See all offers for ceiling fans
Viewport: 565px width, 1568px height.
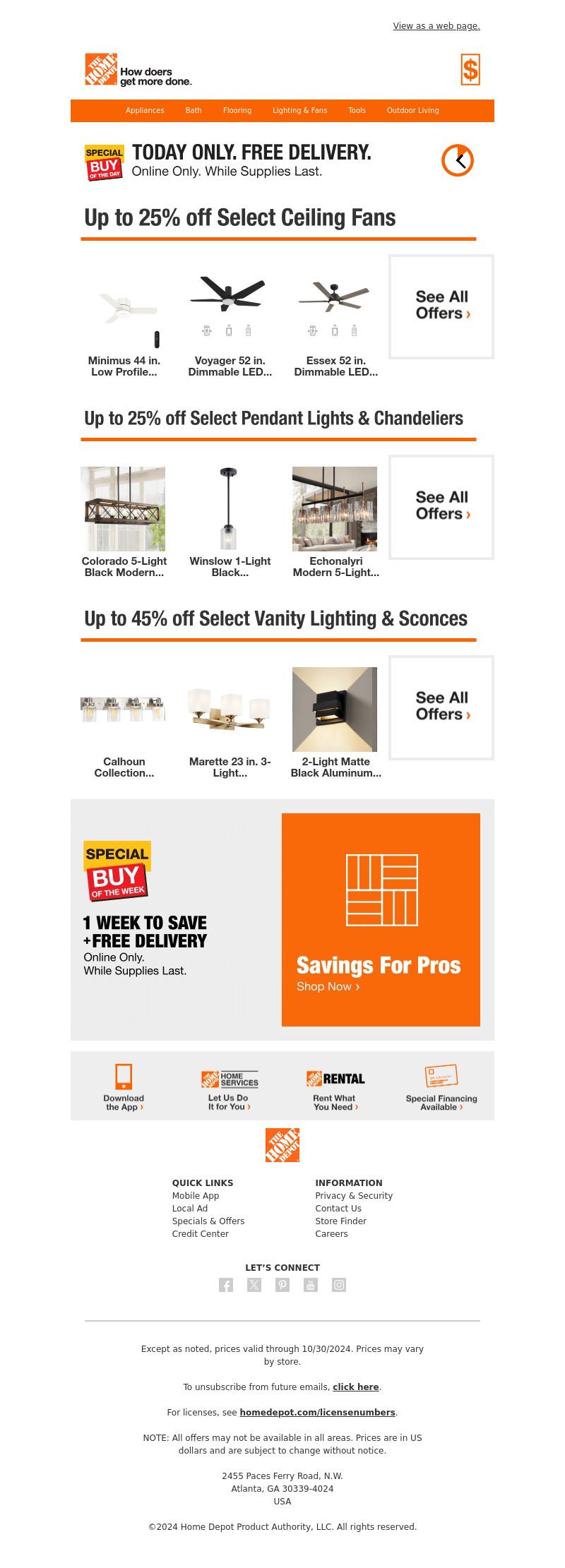[x=441, y=306]
